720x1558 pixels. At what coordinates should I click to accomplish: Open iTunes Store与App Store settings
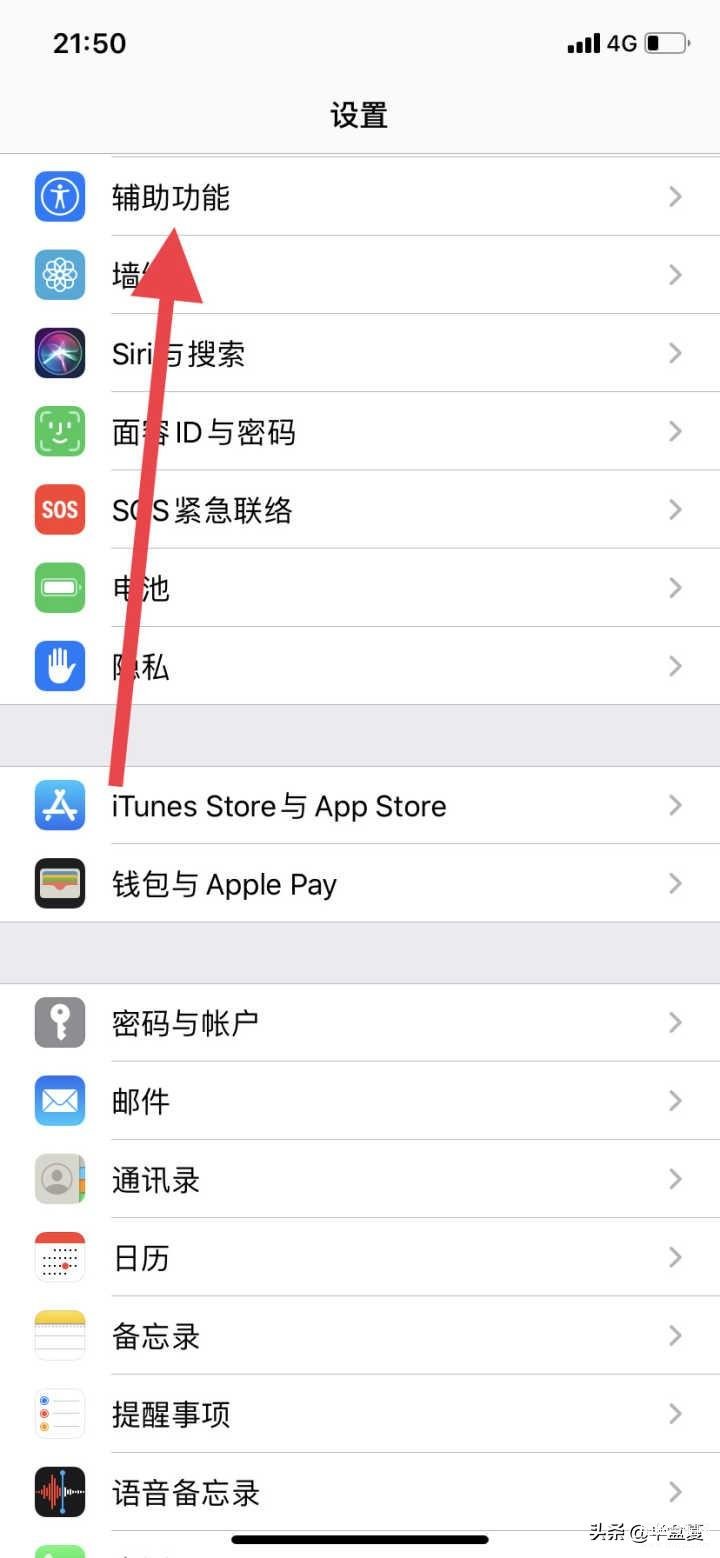(x=360, y=805)
